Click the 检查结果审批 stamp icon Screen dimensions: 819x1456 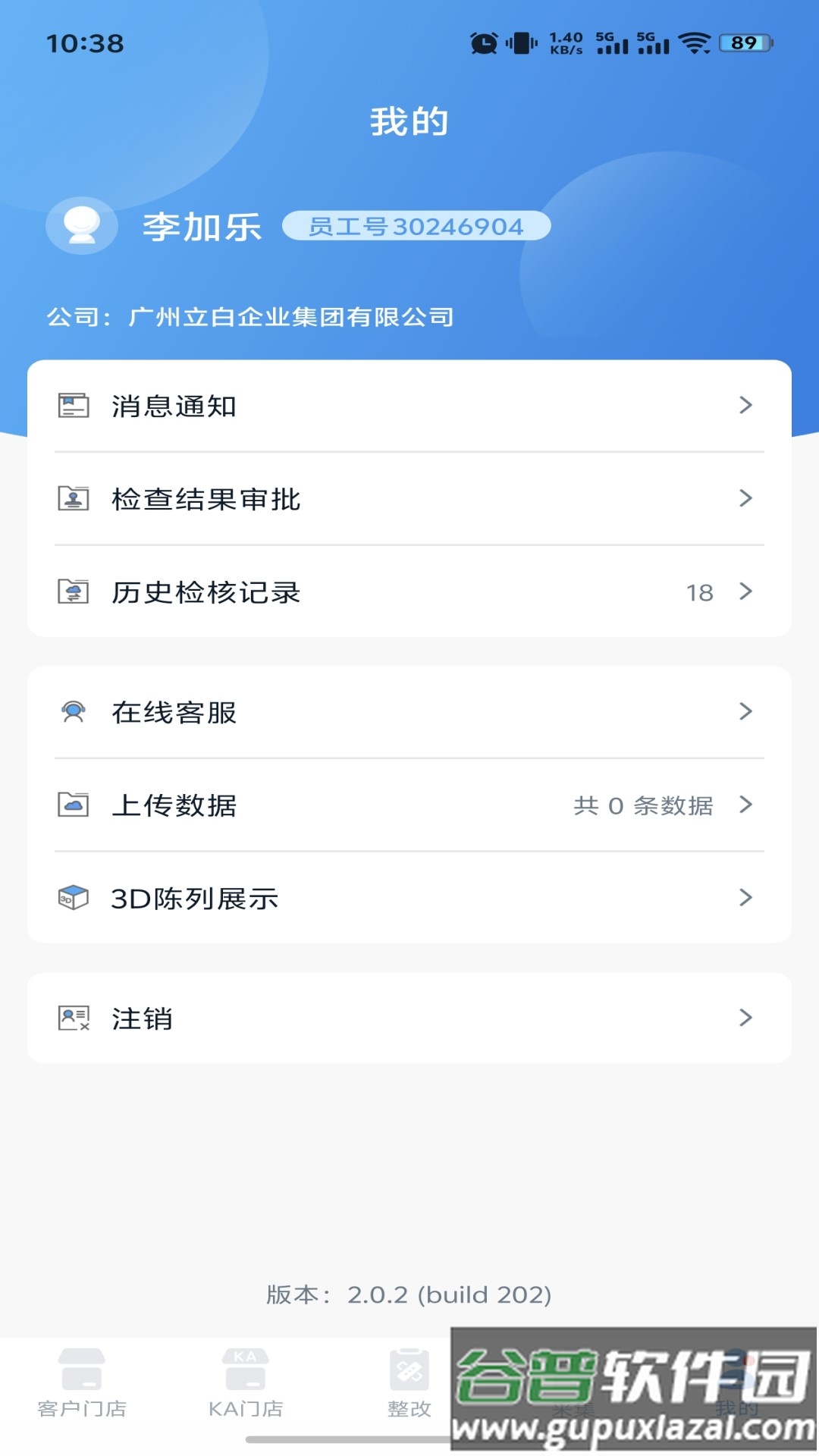click(x=72, y=499)
